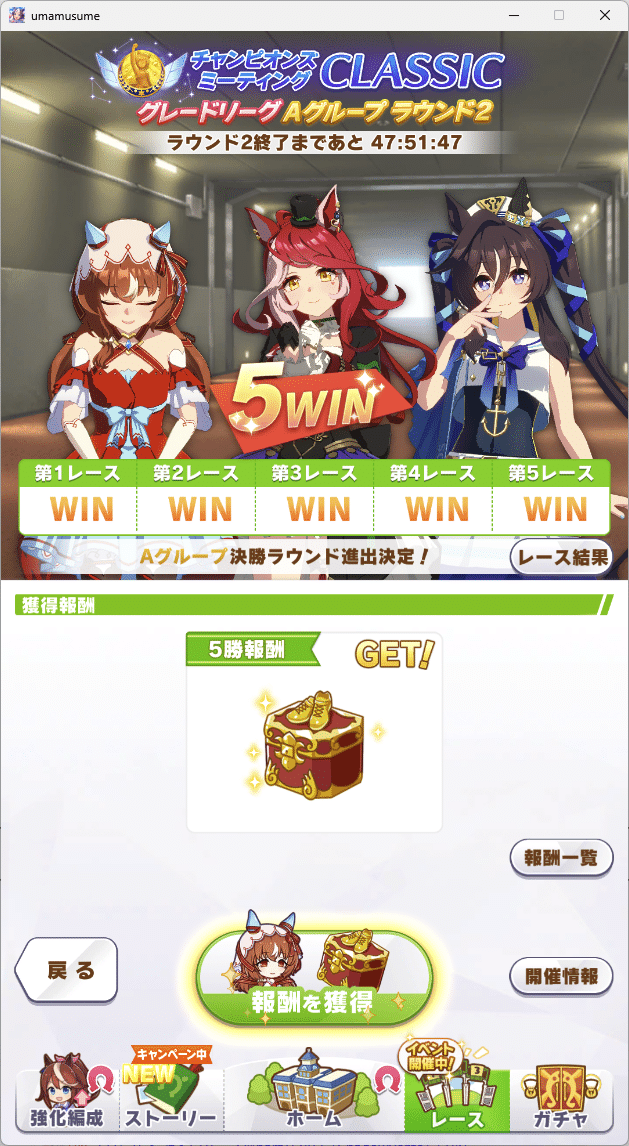Open the ガチャ tab
629x1146 pixels.
coord(560,1098)
